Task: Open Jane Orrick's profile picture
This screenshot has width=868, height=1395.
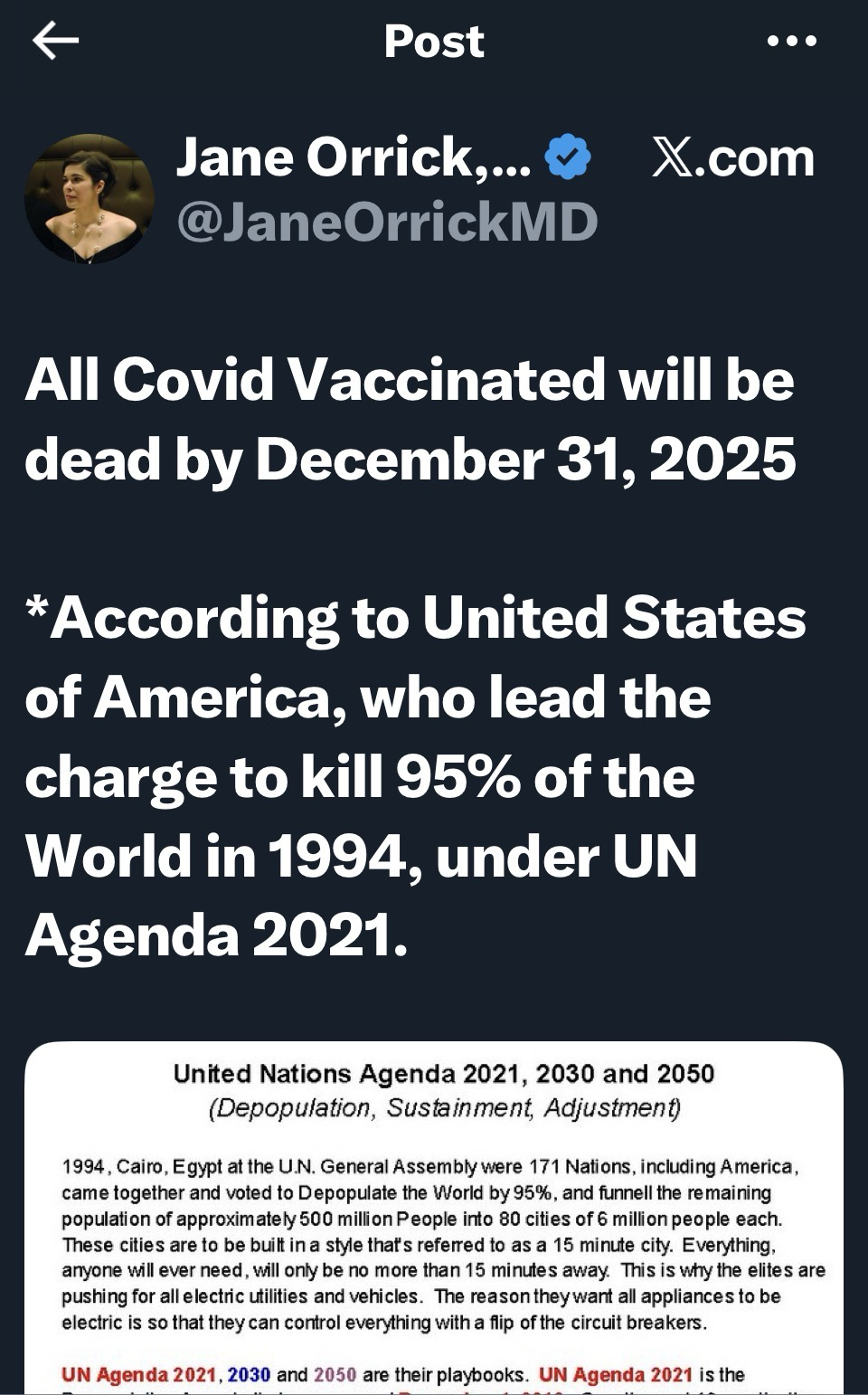Action: coord(89,199)
